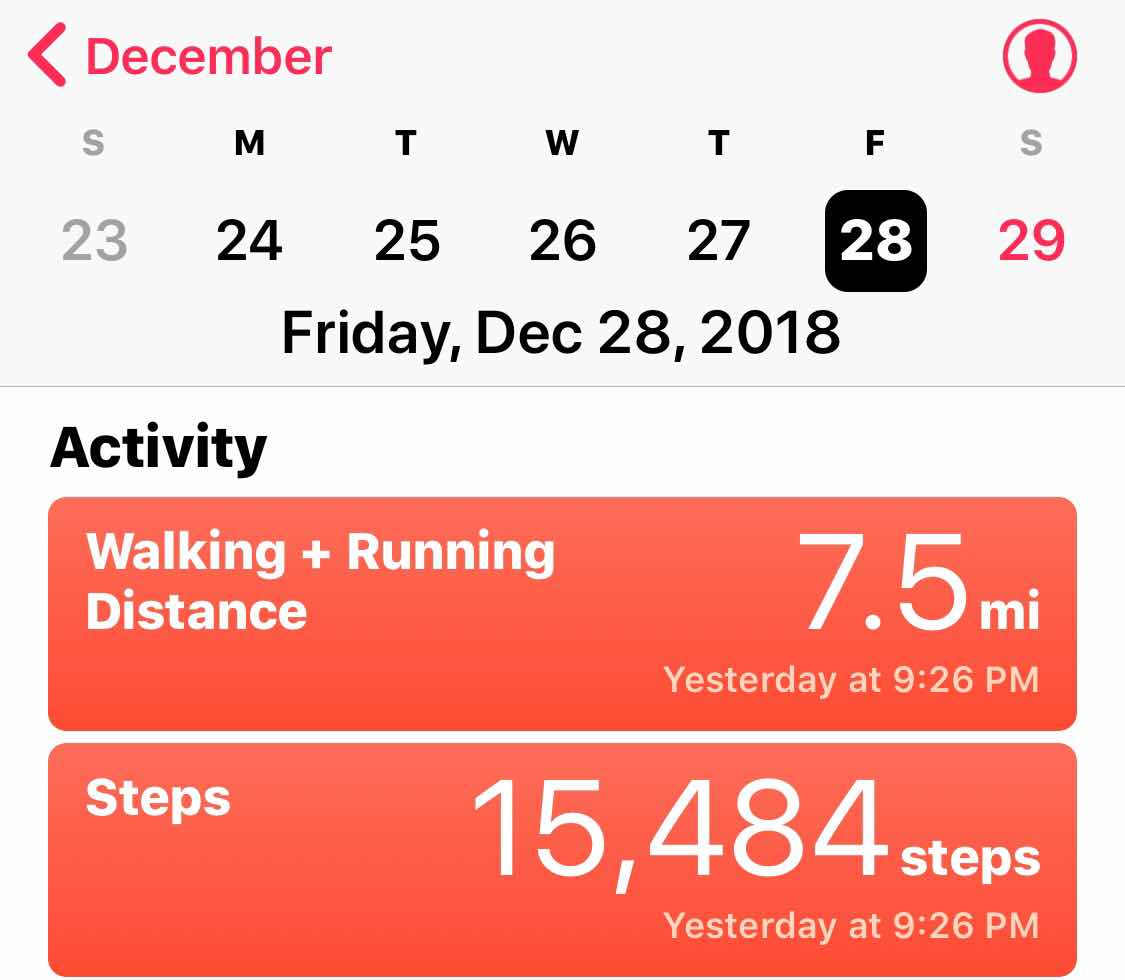The width and height of the screenshot is (1125, 980).
Task: Select Monday the 24th
Action: 249,241
